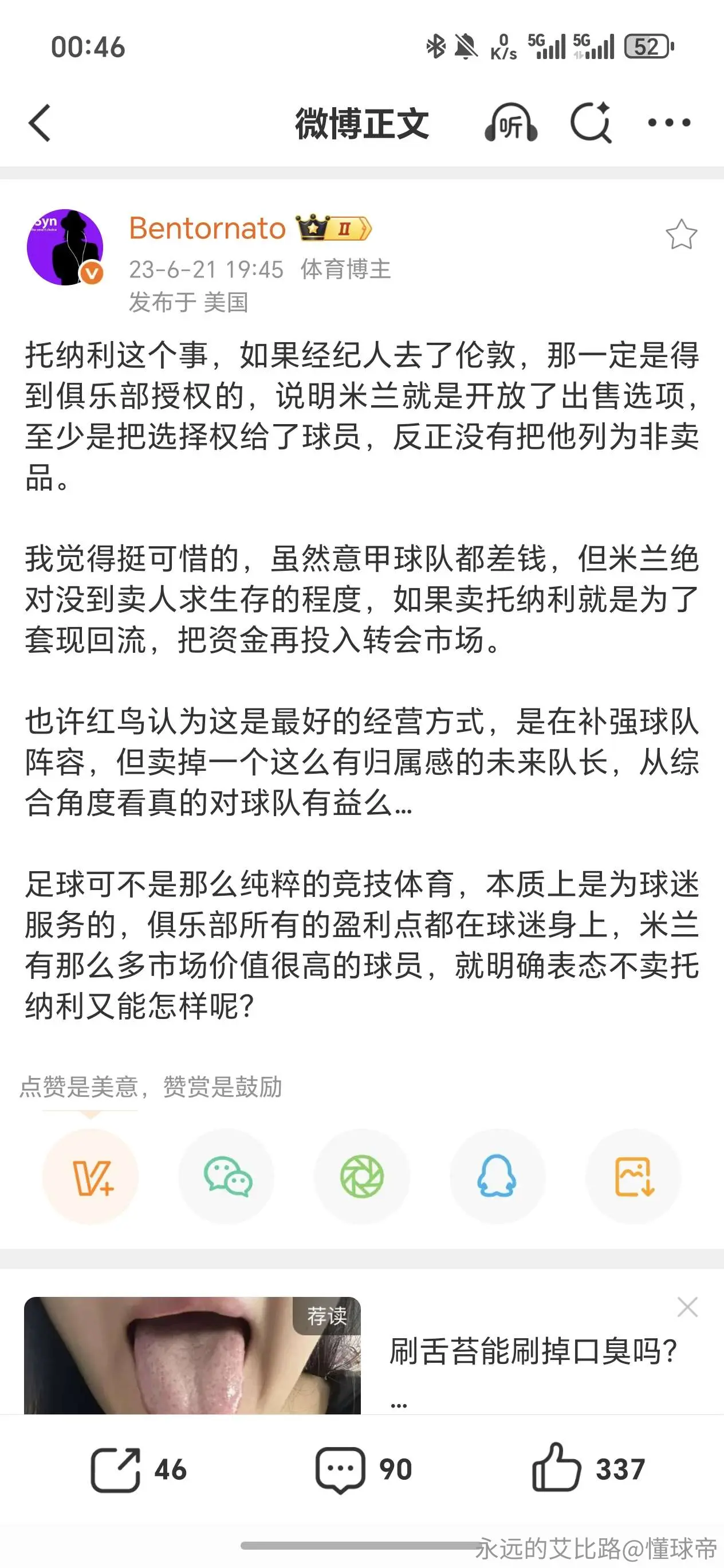Share to WeChat Moments with the green shutter icon

(x=362, y=1175)
